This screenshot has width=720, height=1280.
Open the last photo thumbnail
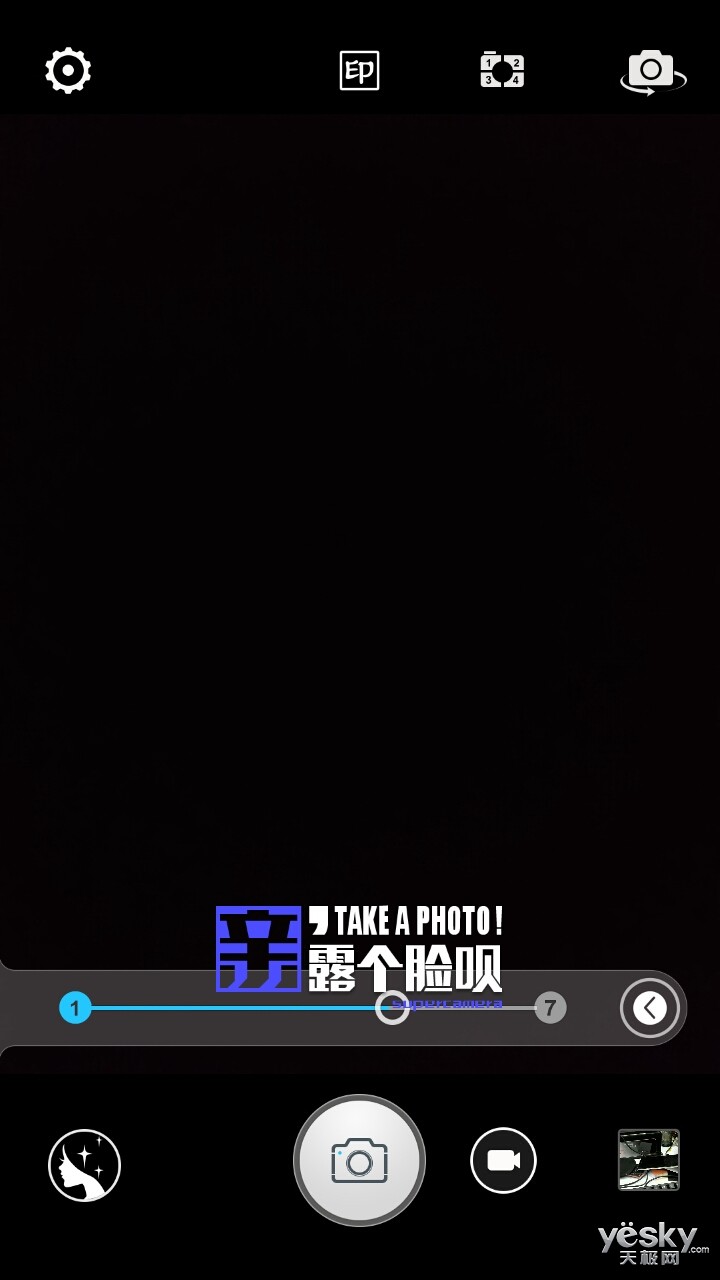(x=649, y=1160)
